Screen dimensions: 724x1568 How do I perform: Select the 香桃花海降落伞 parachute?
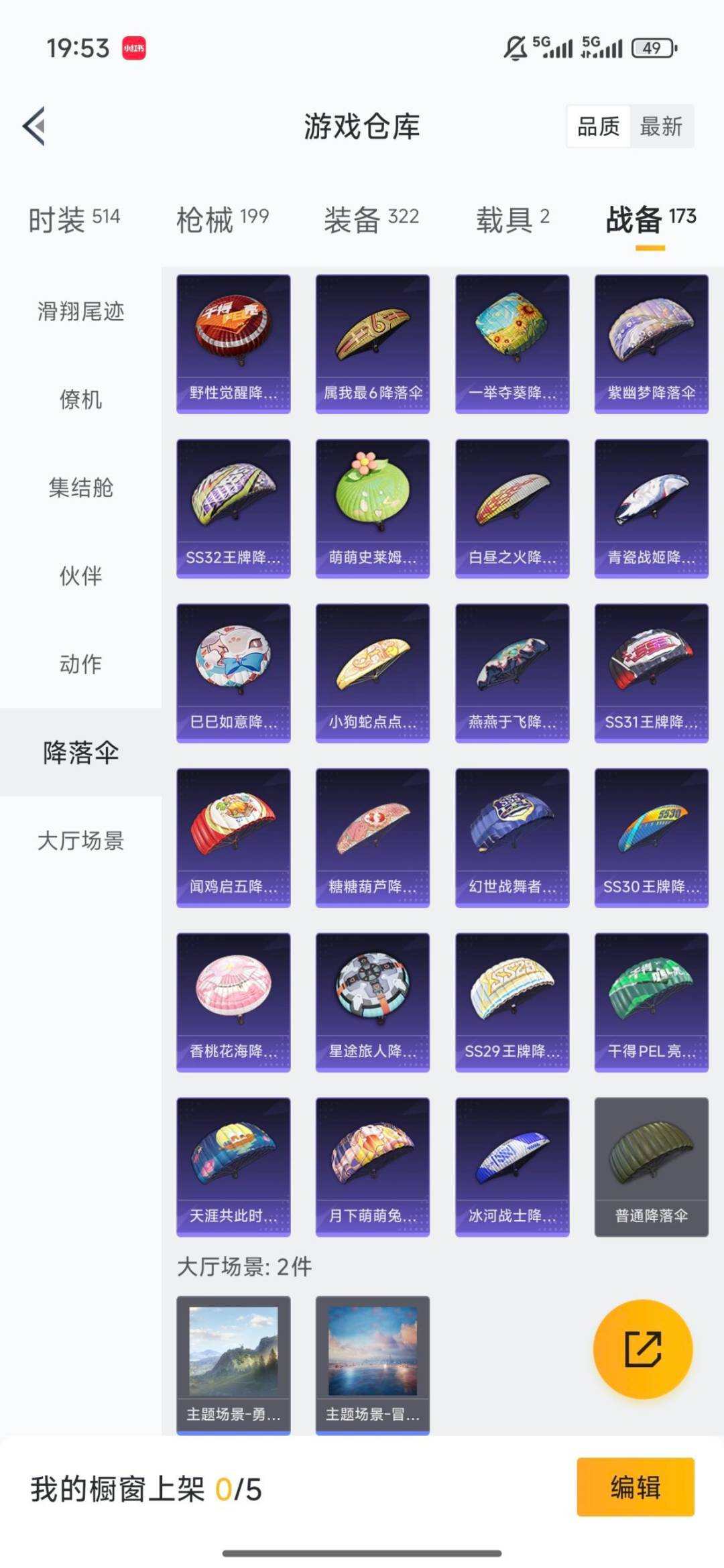pyautogui.click(x=233, y=1002)
